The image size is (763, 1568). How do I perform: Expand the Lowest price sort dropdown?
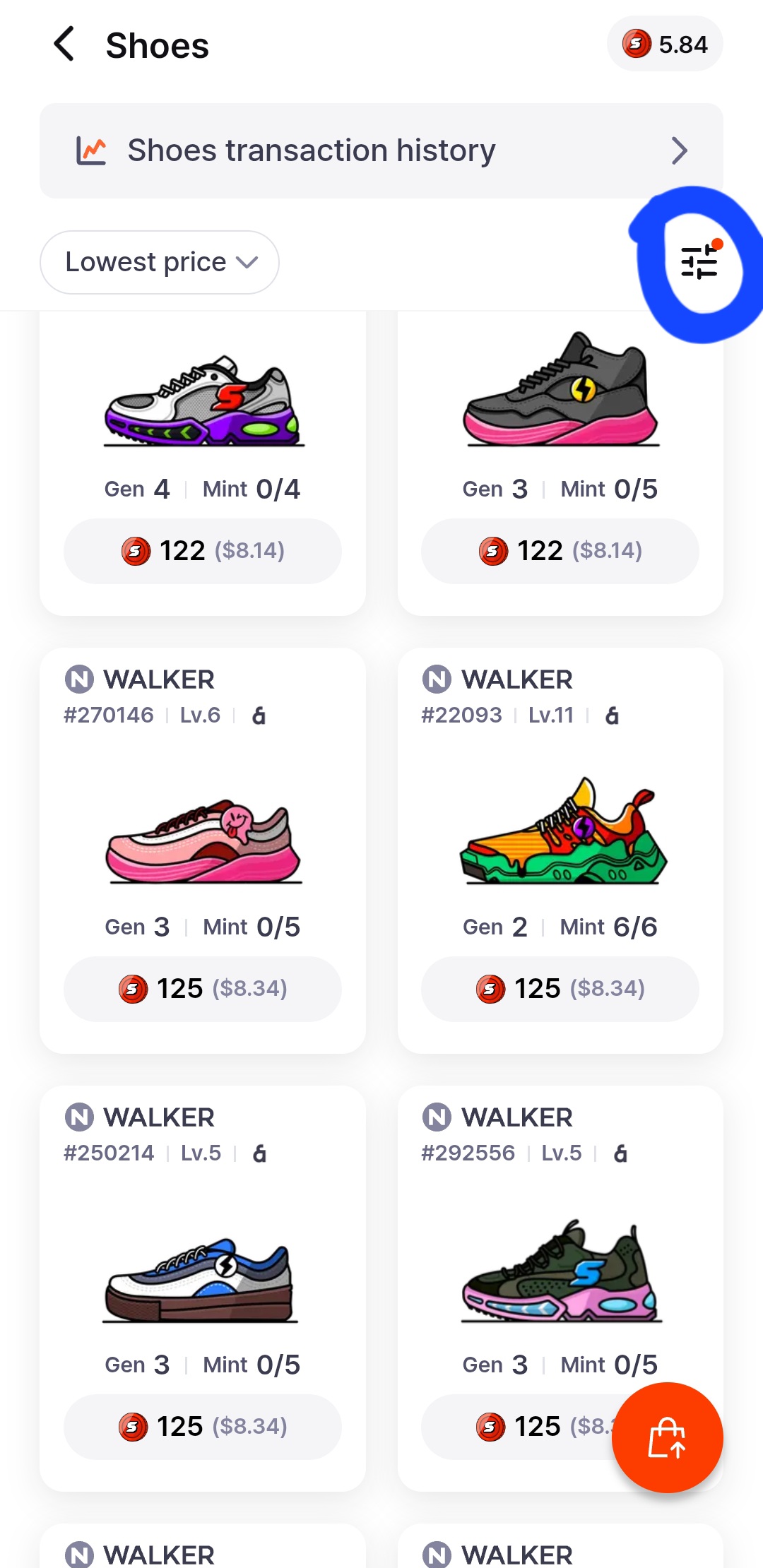click(160, 262)
